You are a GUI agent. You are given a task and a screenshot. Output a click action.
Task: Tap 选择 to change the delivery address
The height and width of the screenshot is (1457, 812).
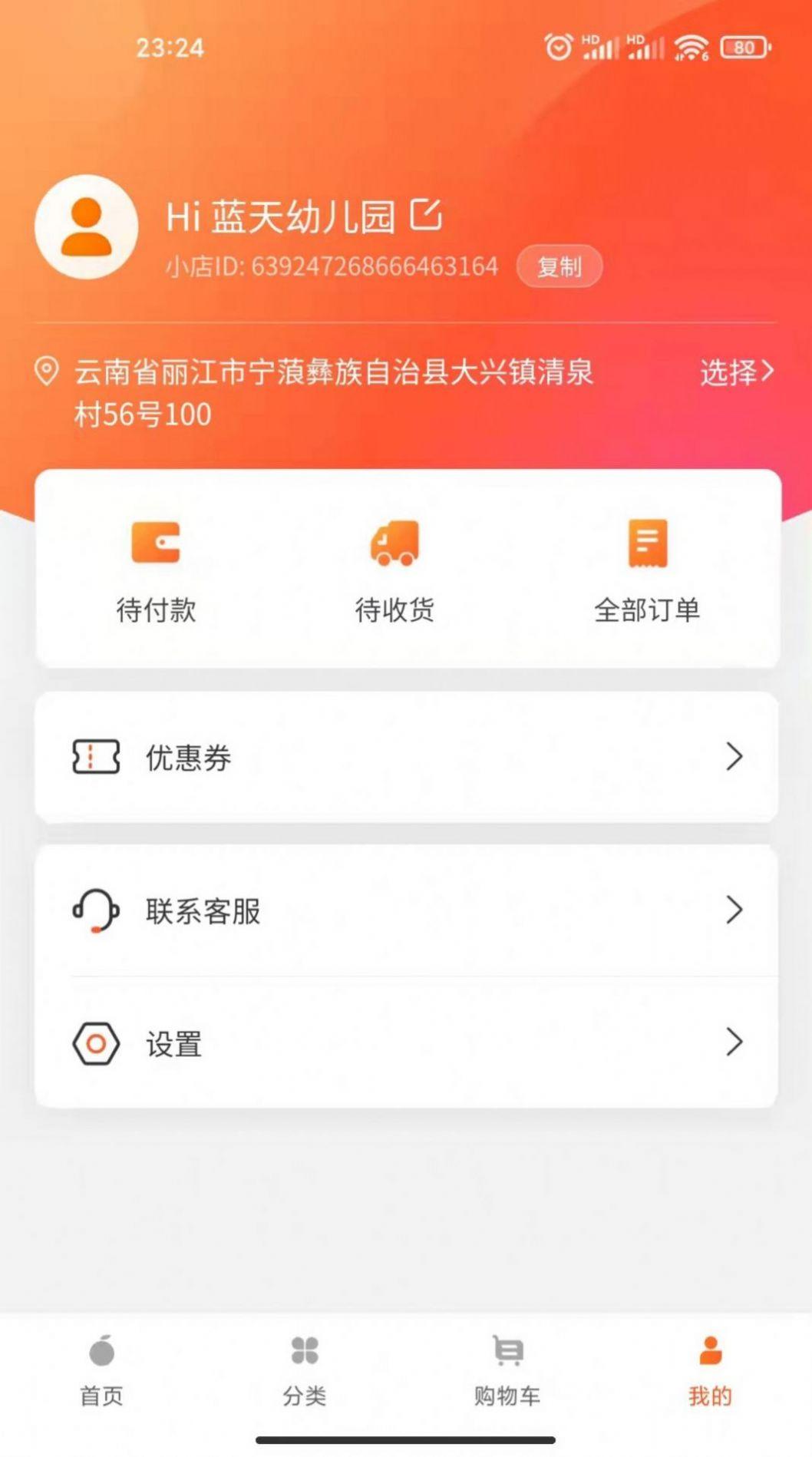pyautogui.click(x=737, y=372)
